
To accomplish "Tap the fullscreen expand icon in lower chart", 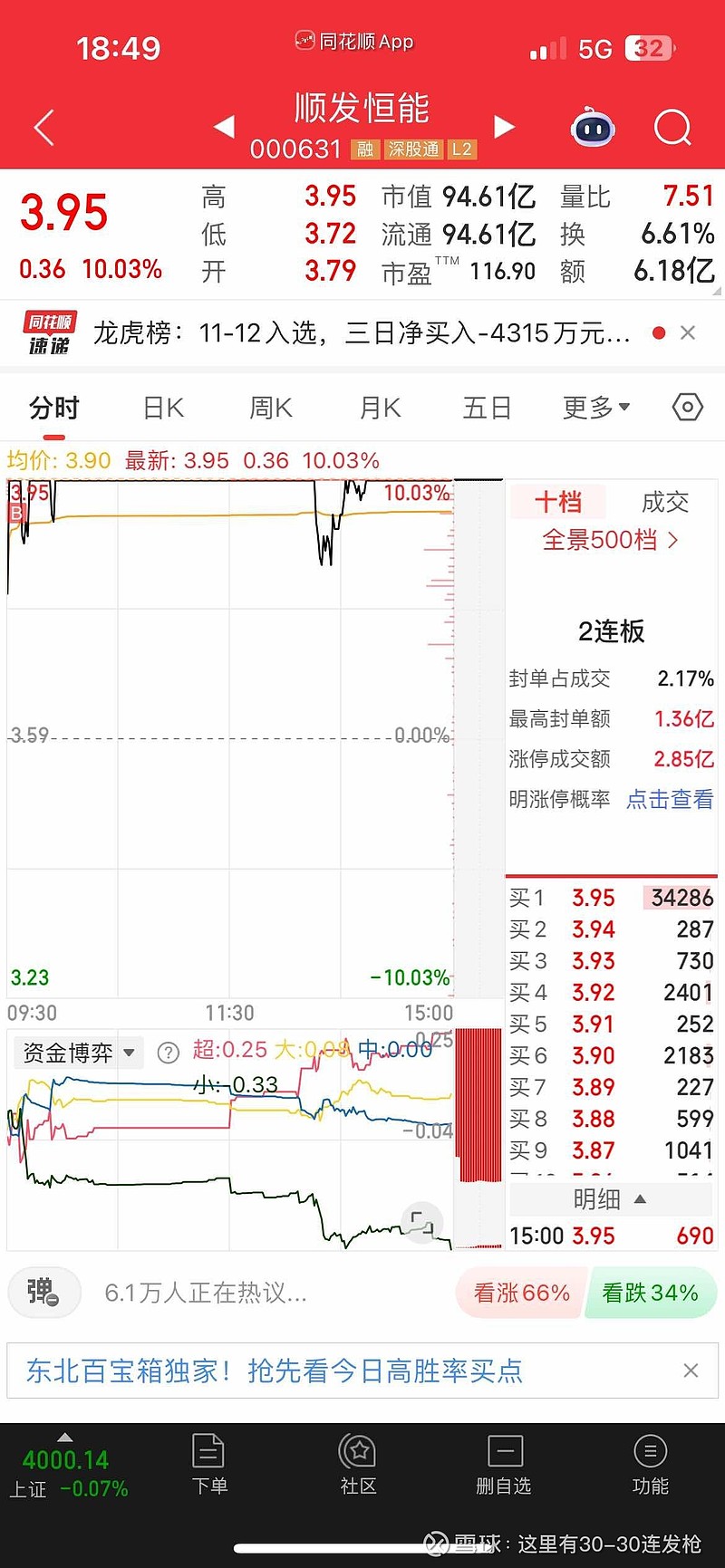I will pyautogui.click(x=422, y=1223).
